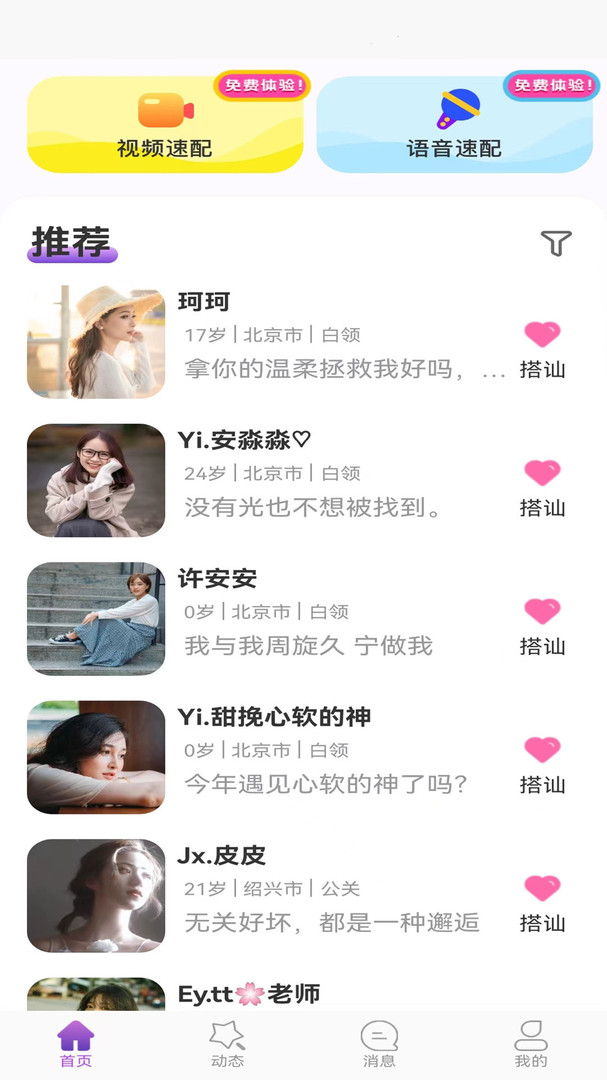
Task: Open Jx.皮皮's profile
Action: coord(96,895)
